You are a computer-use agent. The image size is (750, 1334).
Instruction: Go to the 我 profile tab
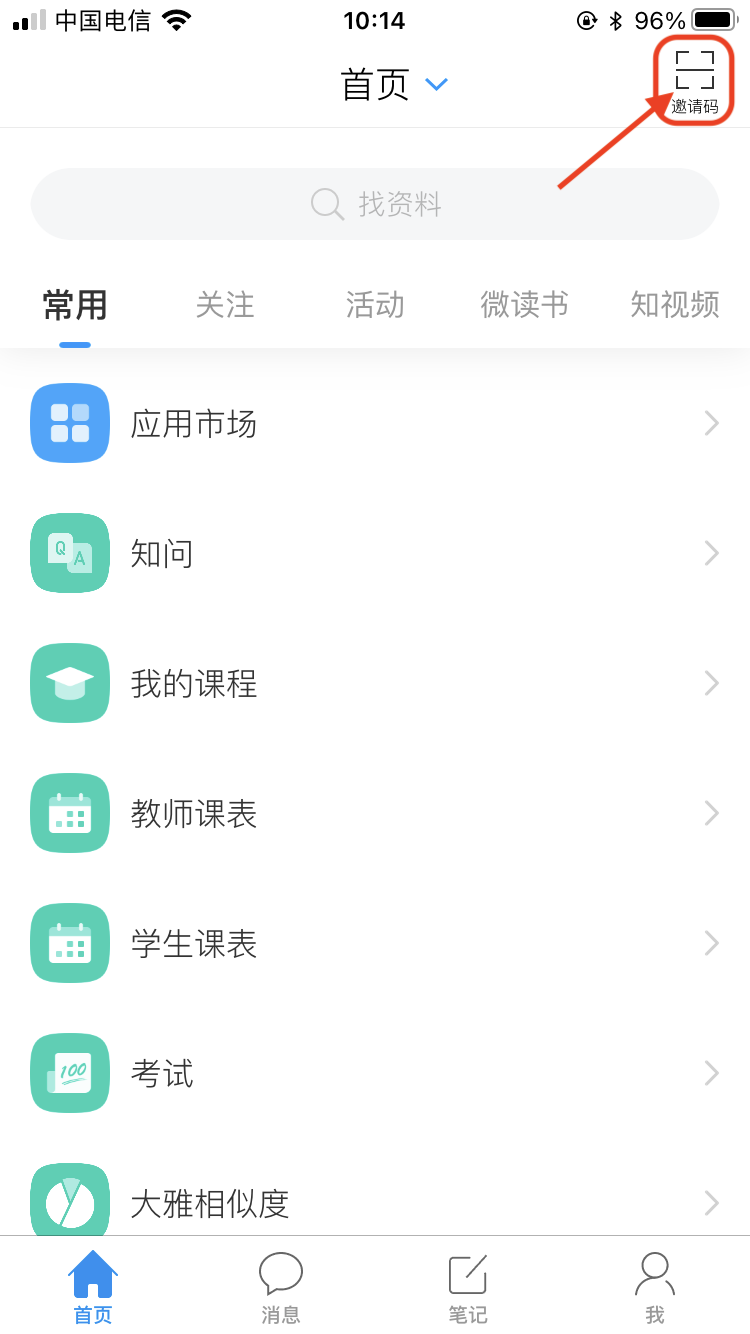pos(655,1287)
